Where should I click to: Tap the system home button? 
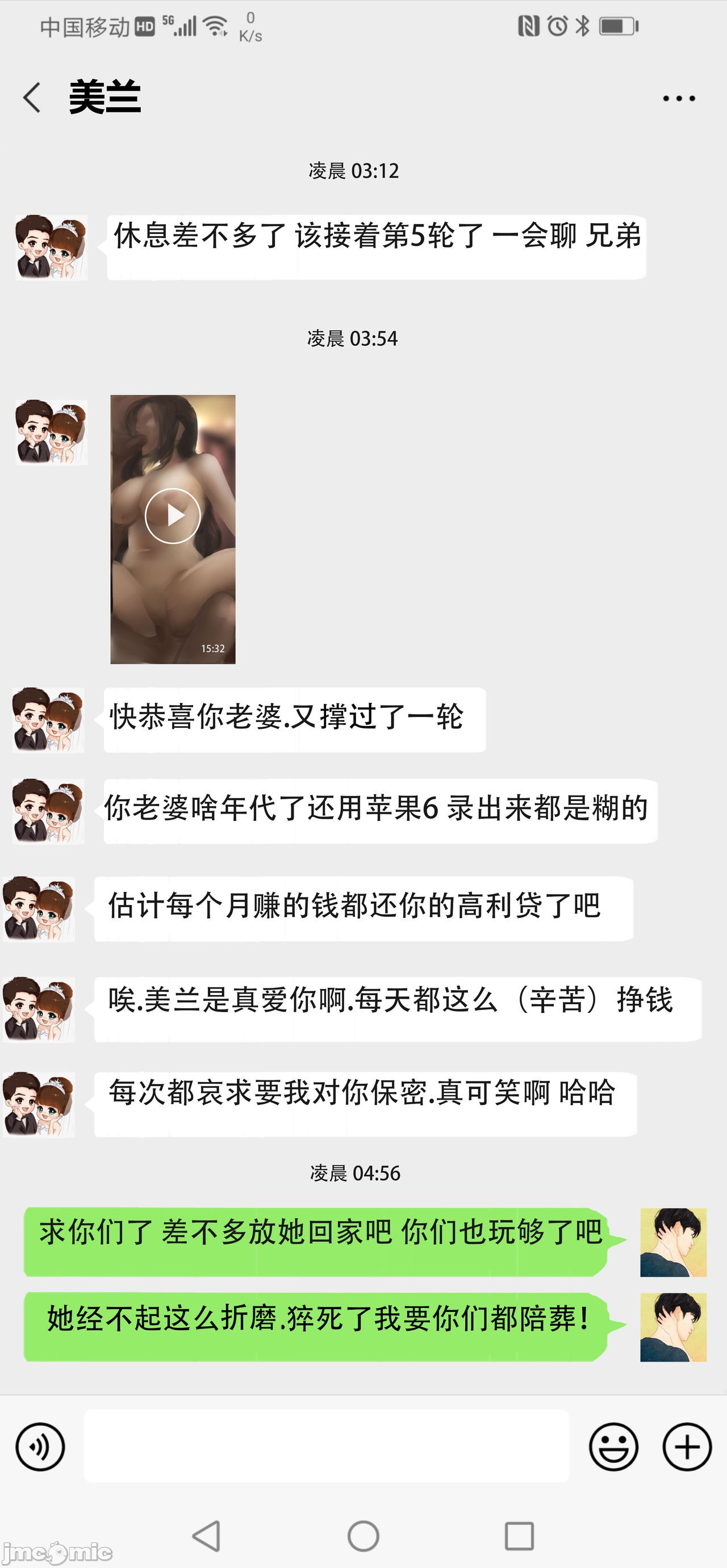coord(363,1536)
